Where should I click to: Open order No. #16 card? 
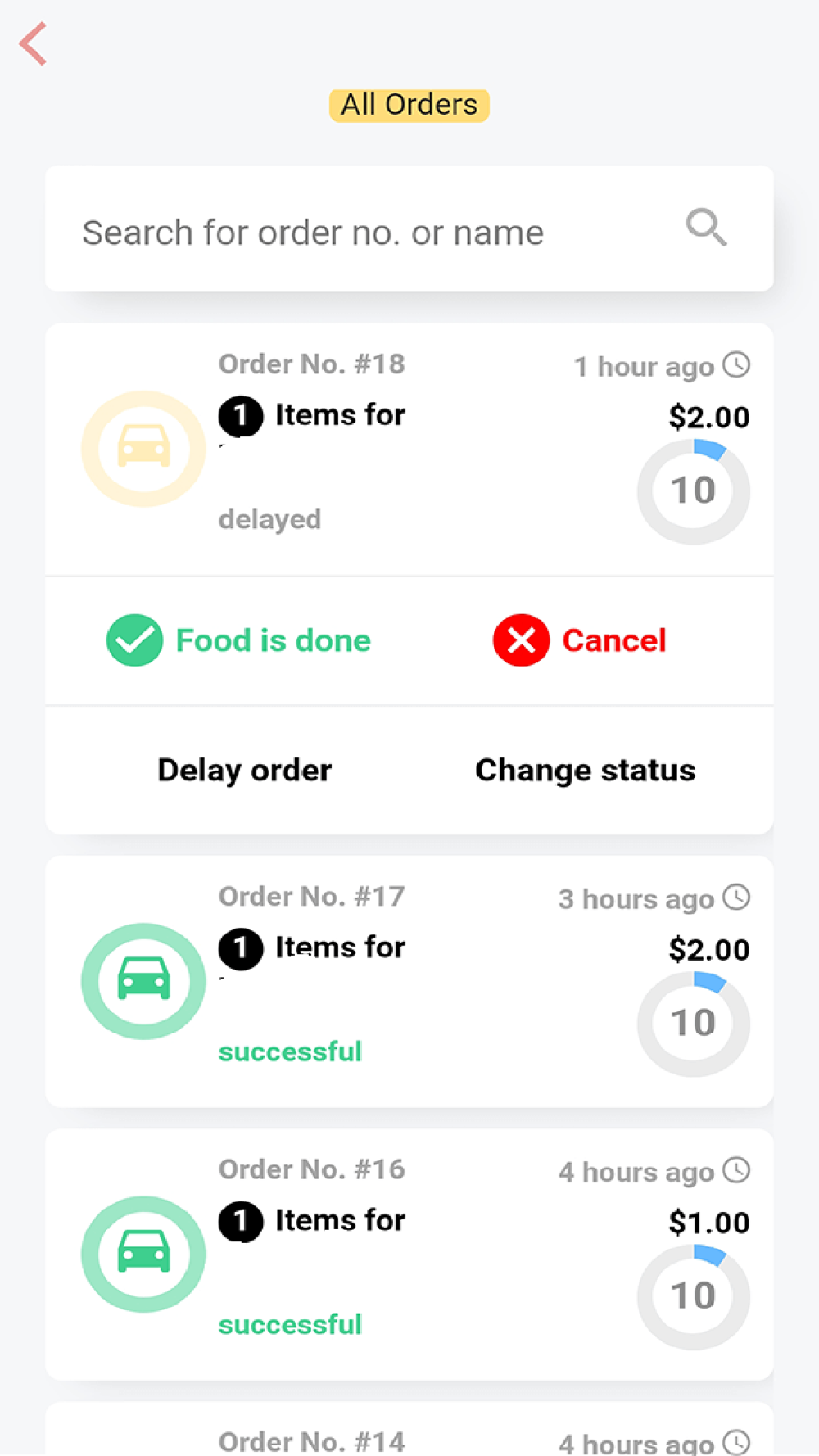click(x=409, y=1255)
